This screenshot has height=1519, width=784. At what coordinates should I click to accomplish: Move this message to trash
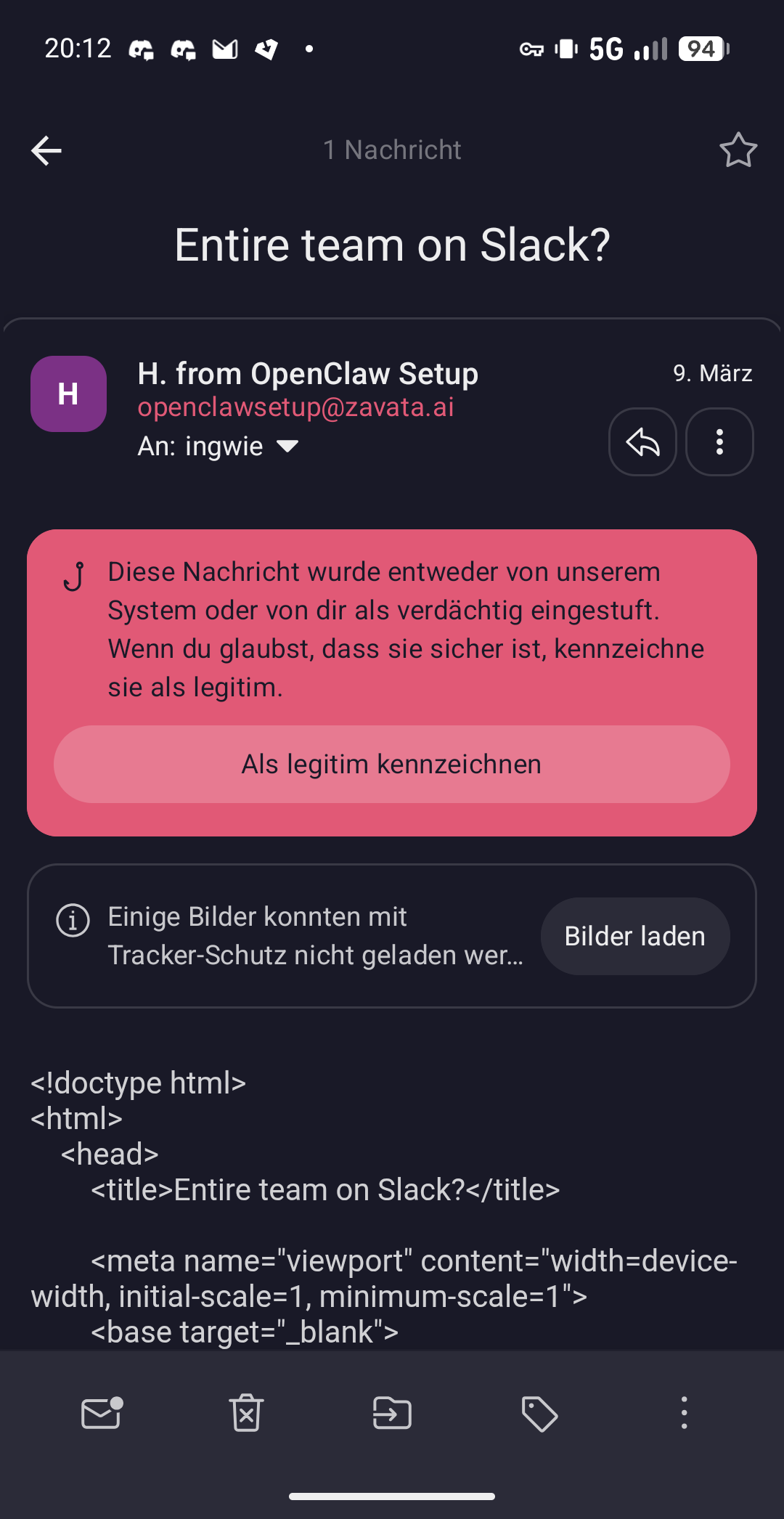247,1413
